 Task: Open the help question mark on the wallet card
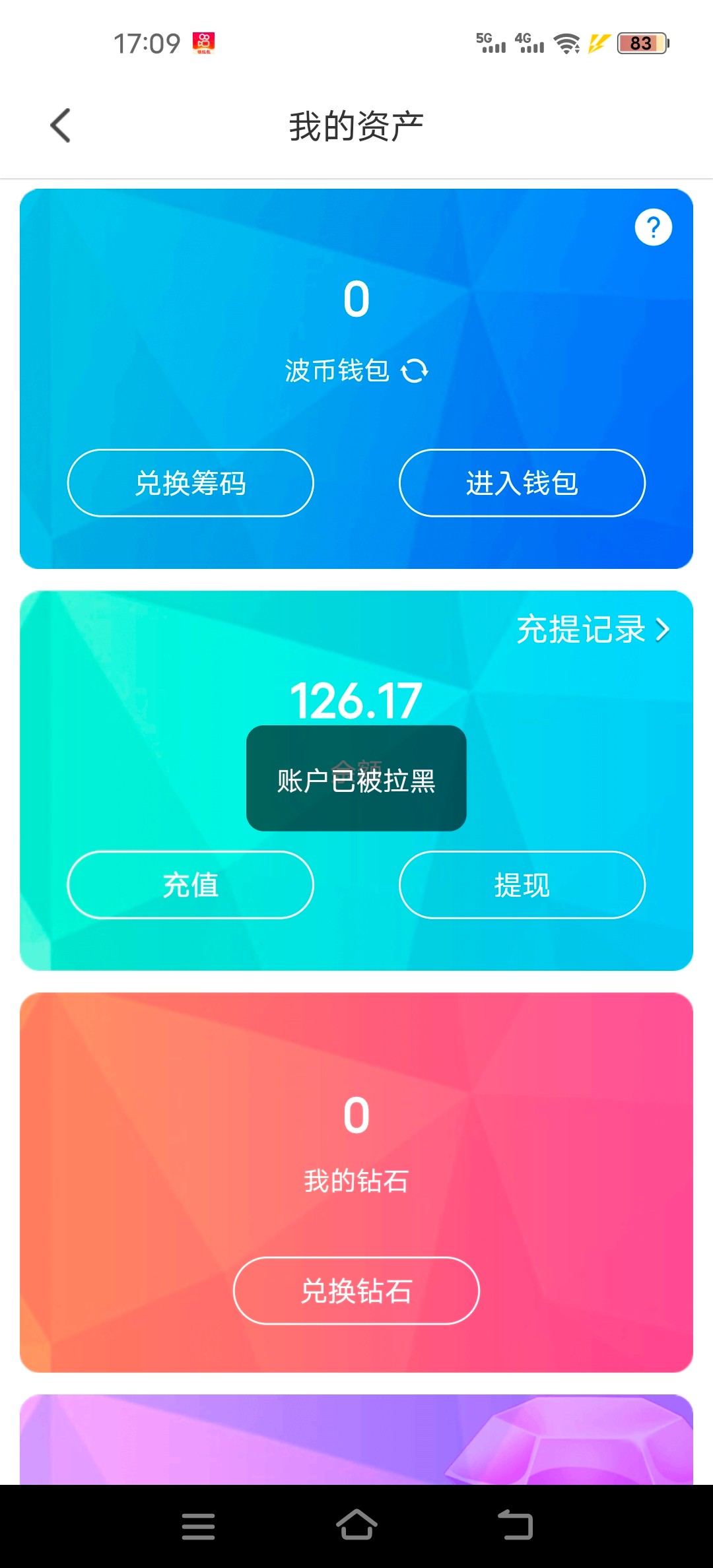tap(654, 227)
